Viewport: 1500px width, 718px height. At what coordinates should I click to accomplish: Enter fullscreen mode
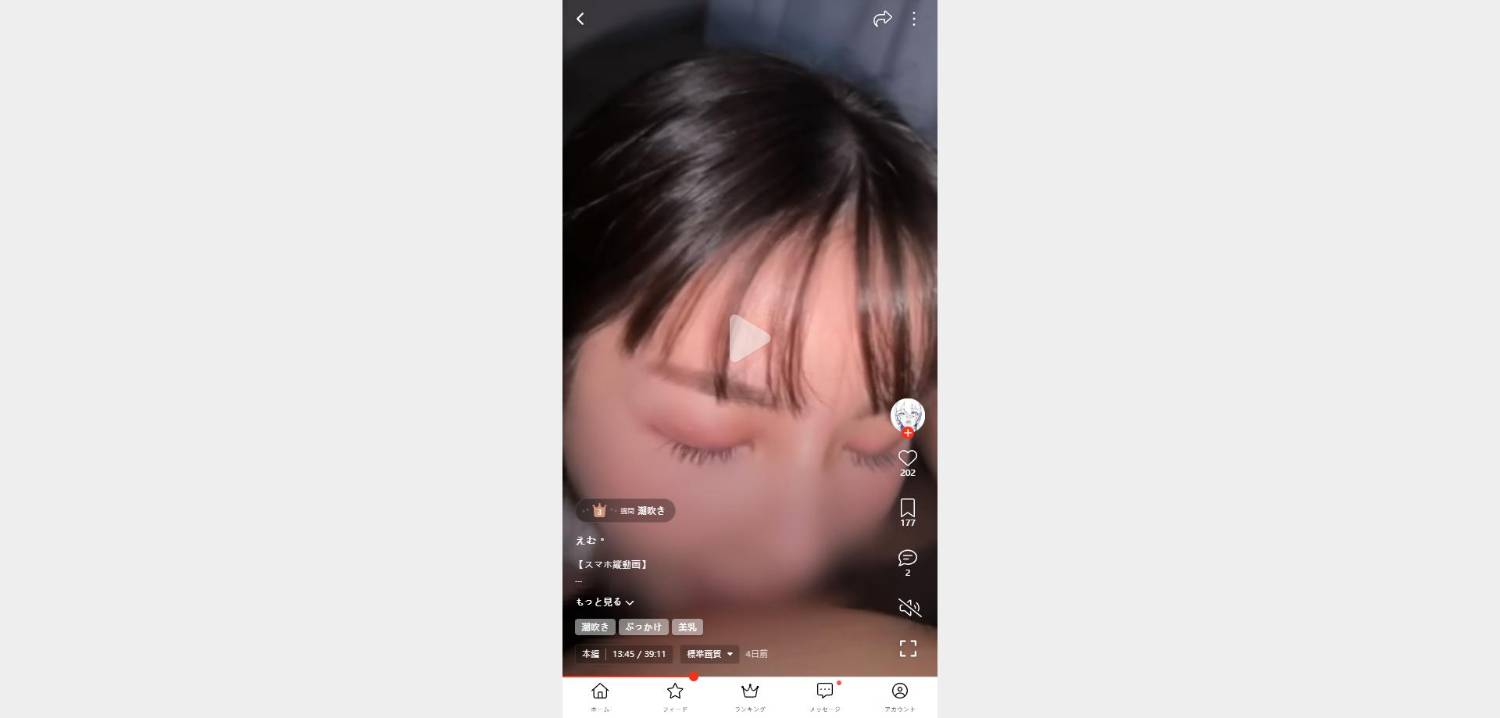pyautogui.click(x=908, y=648)
